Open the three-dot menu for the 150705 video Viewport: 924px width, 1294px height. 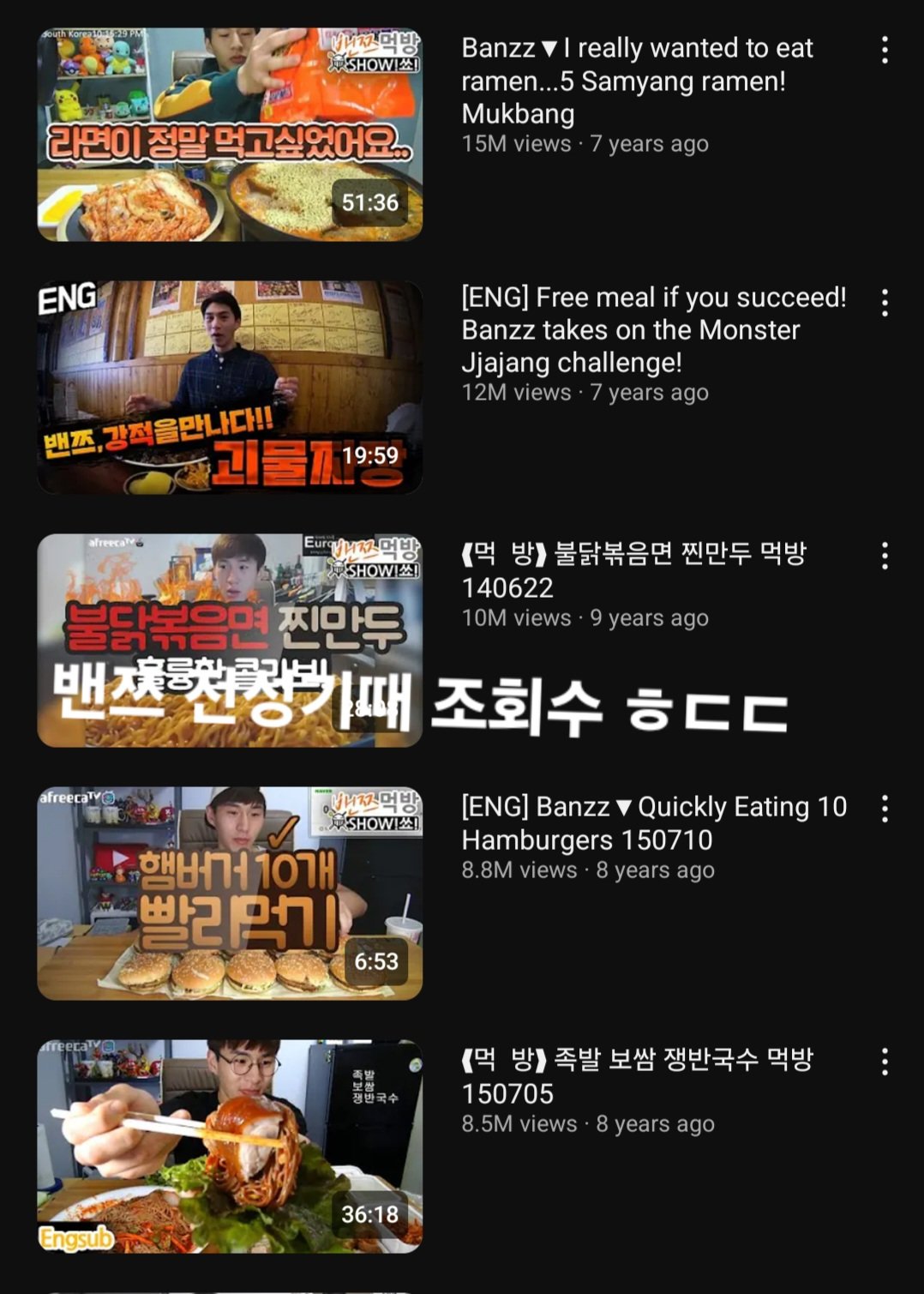click(x=885, y=1062)
